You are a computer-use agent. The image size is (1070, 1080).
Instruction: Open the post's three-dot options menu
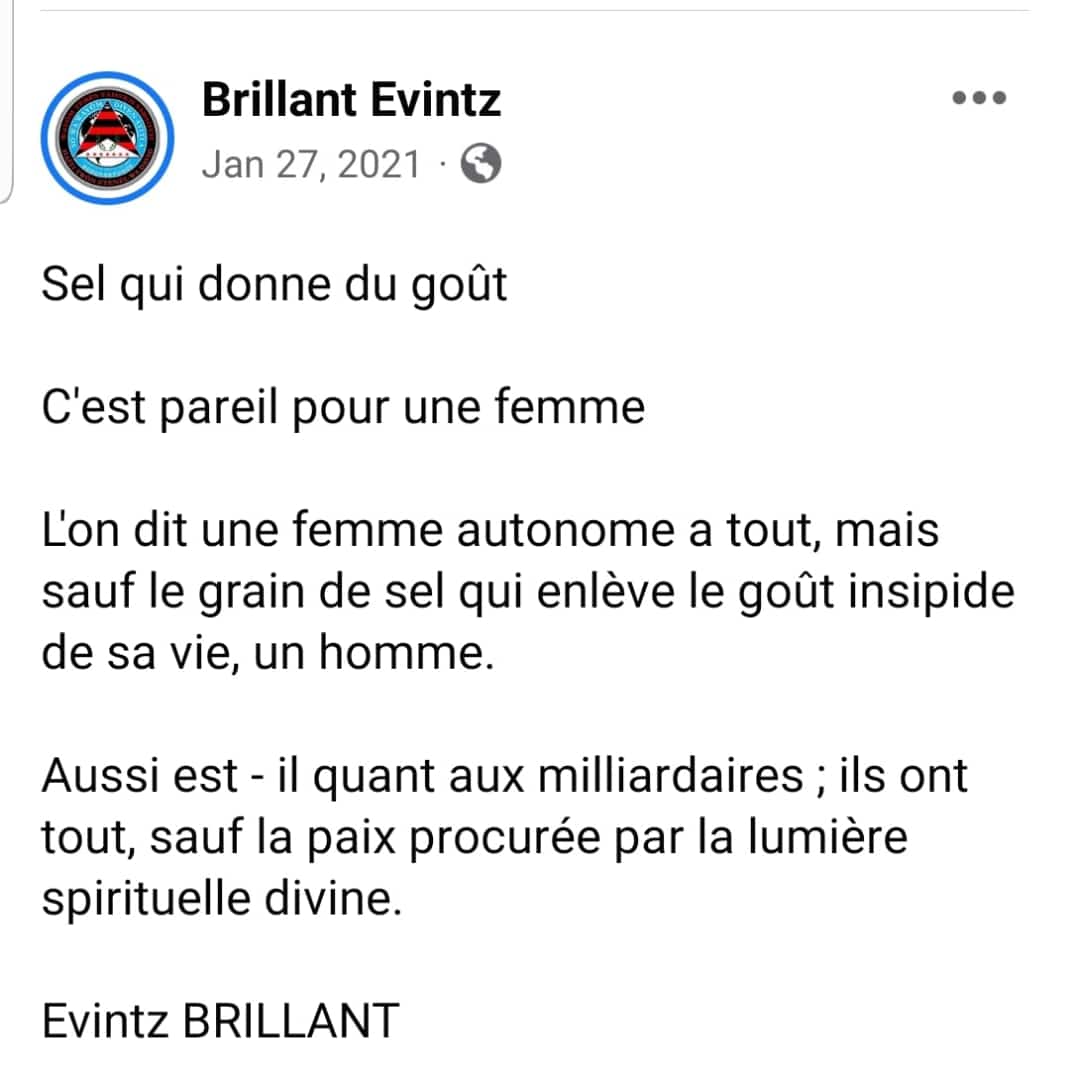tap(978, 98)
